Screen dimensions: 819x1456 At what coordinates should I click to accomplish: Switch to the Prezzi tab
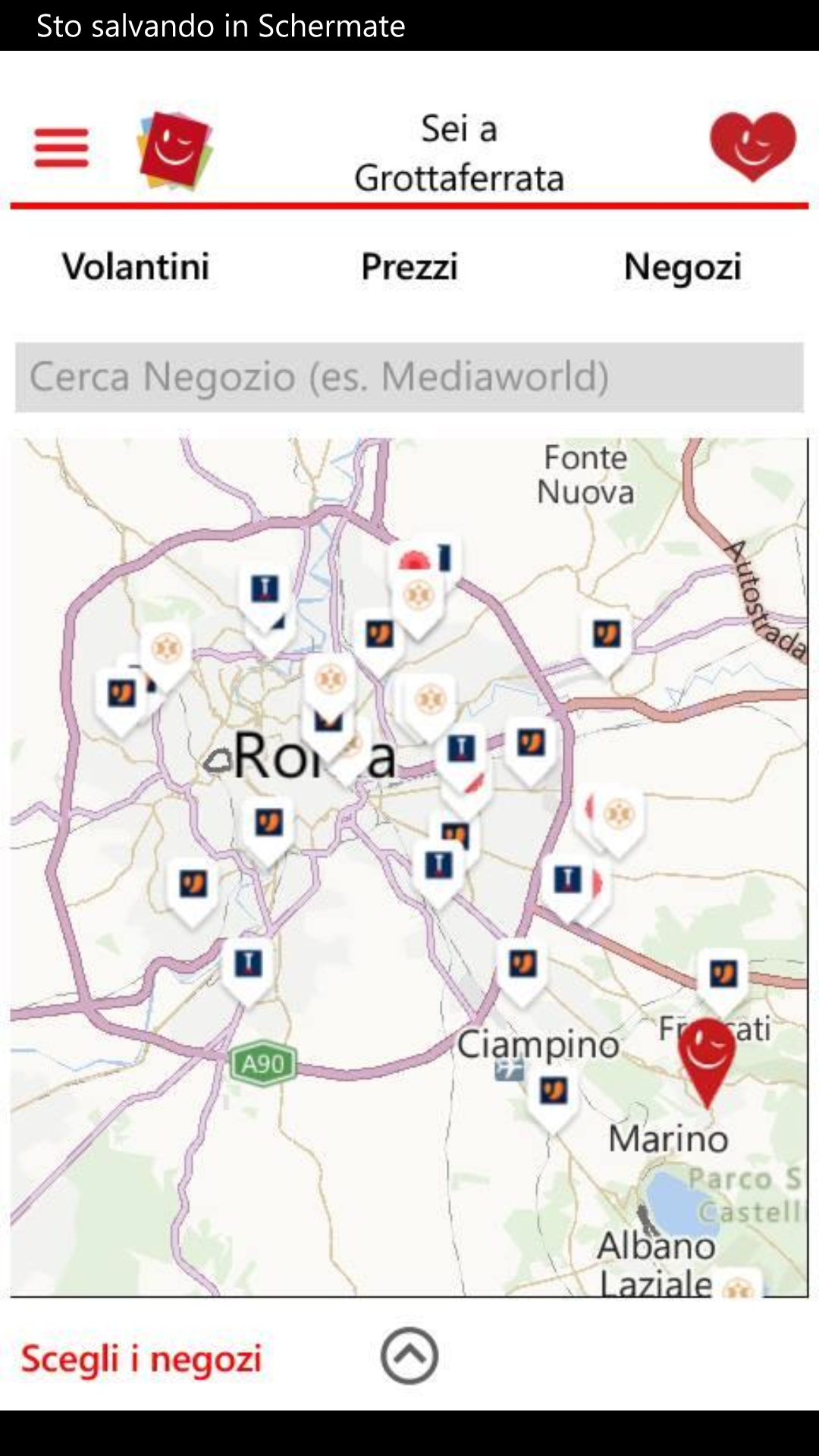click(409, 267)
